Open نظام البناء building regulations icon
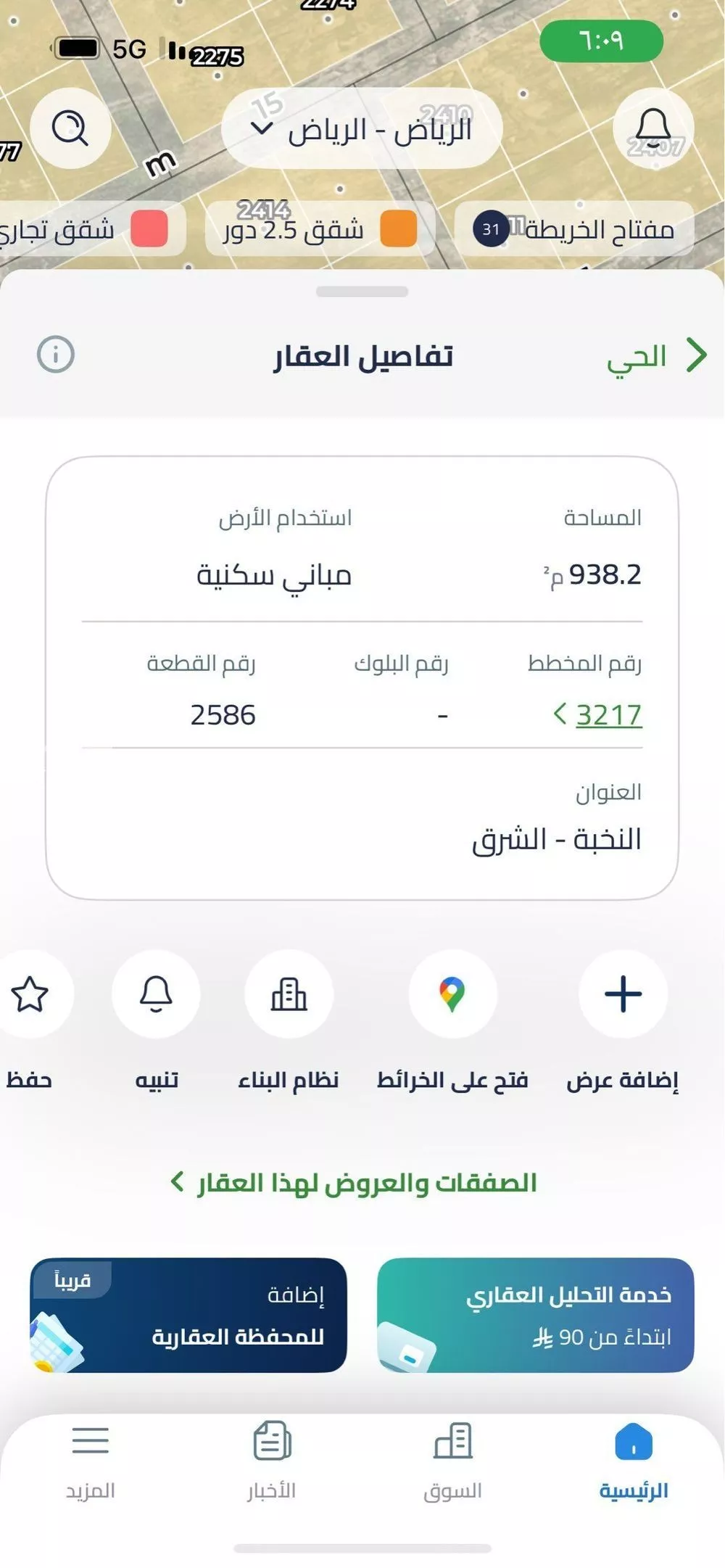The width and height of the screenshot is (725, 1568). tap(290, 994)
